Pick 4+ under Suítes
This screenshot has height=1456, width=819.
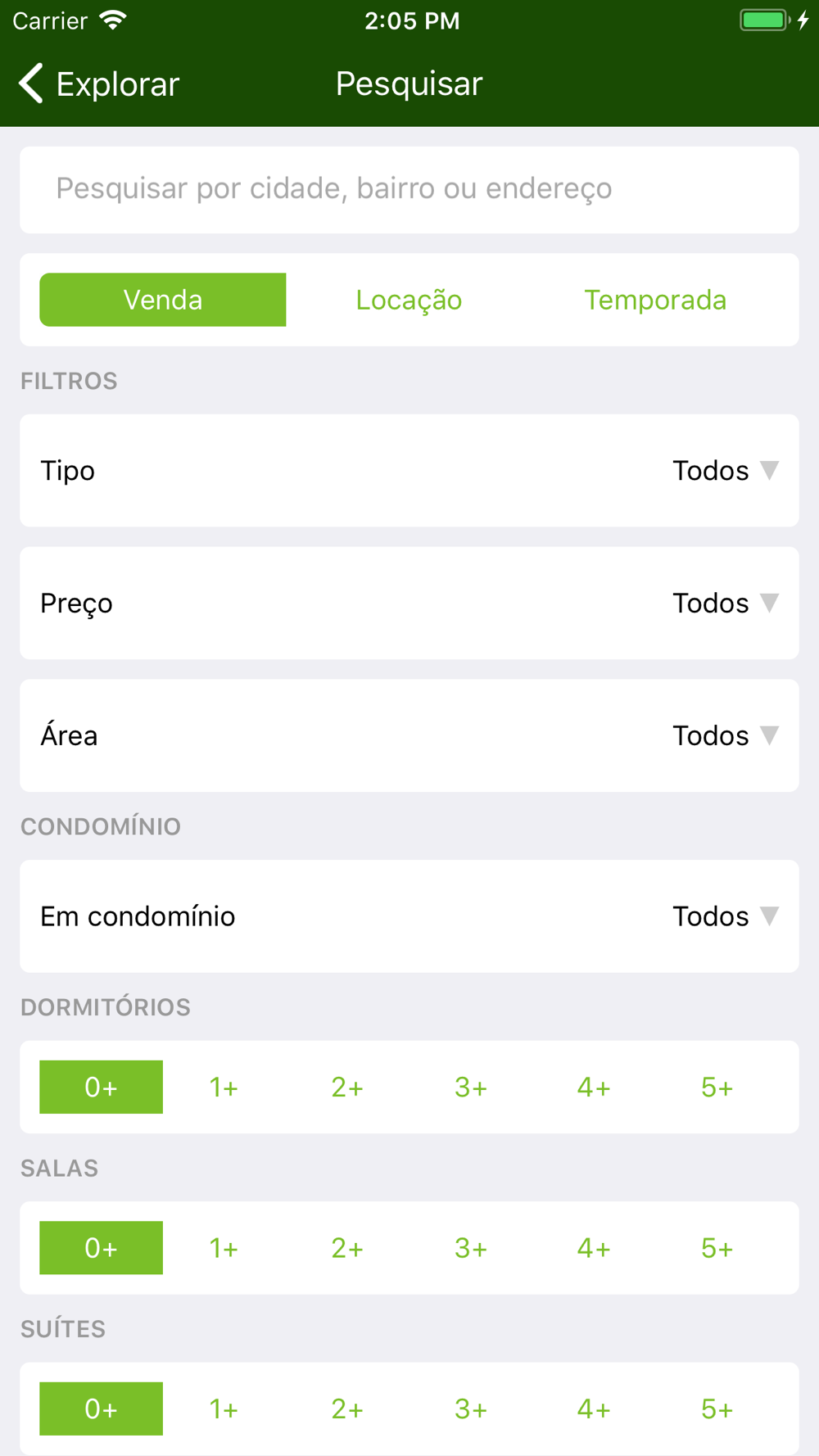pos(594,1409)
